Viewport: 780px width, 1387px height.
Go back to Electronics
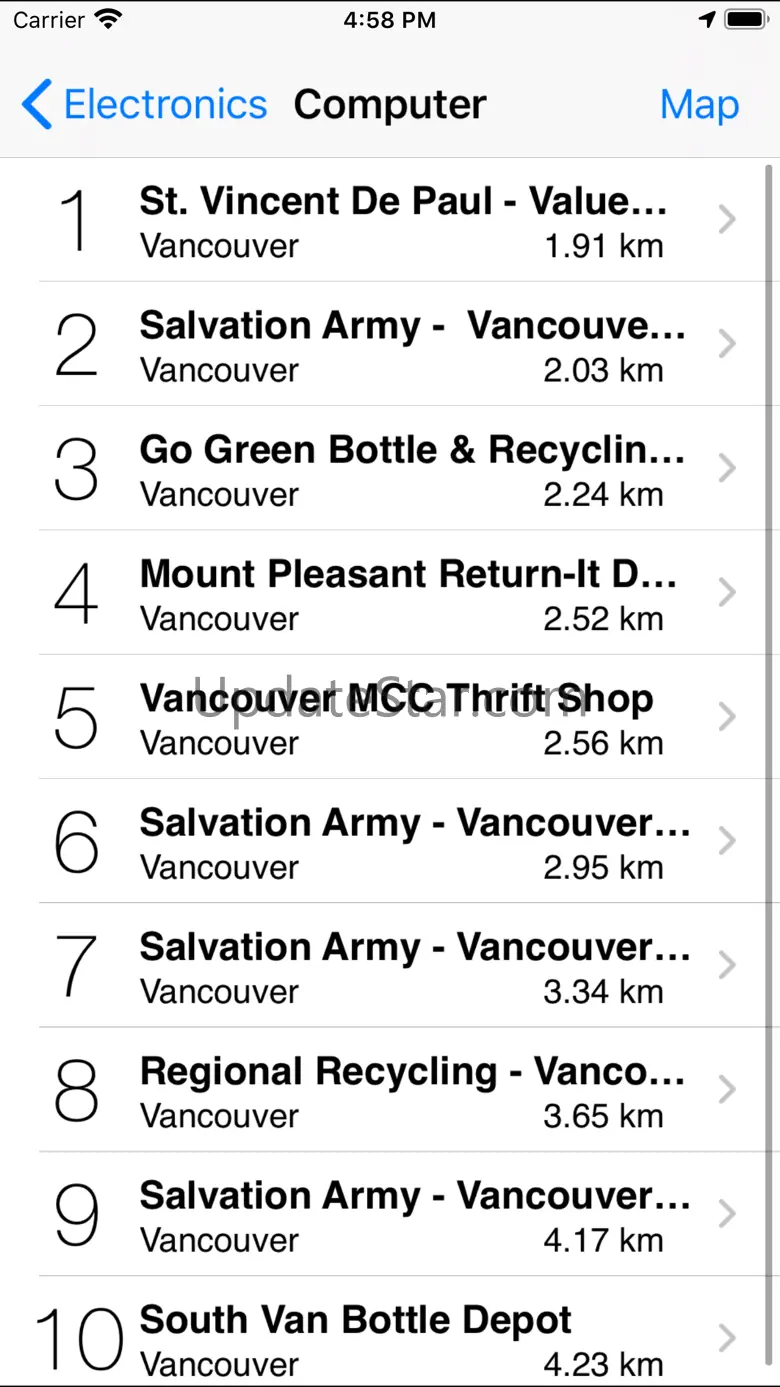[x=145, y=105]
